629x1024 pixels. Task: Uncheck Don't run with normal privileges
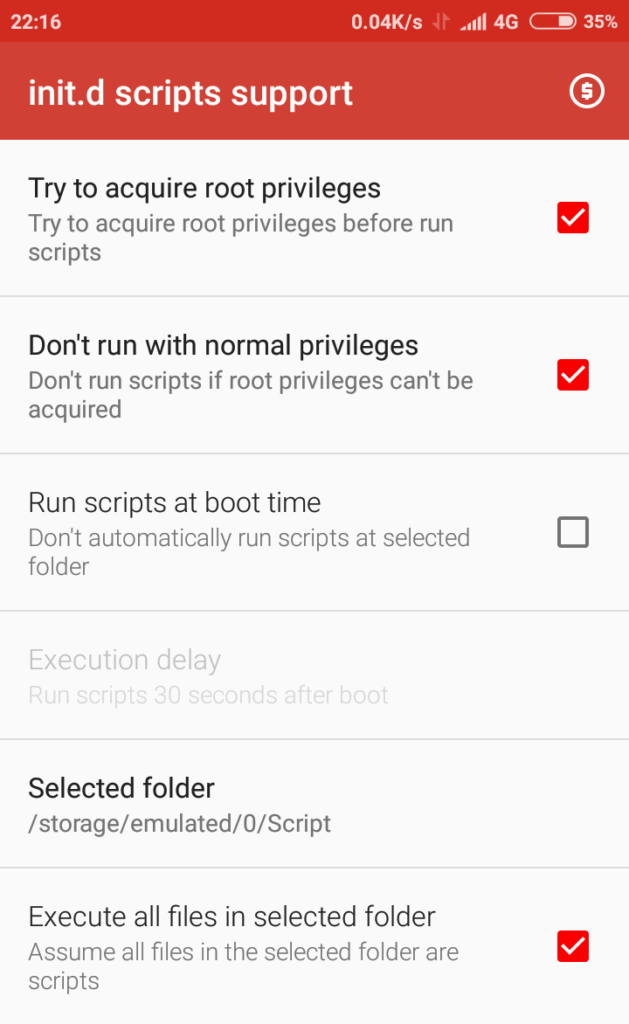coord(573,375)
